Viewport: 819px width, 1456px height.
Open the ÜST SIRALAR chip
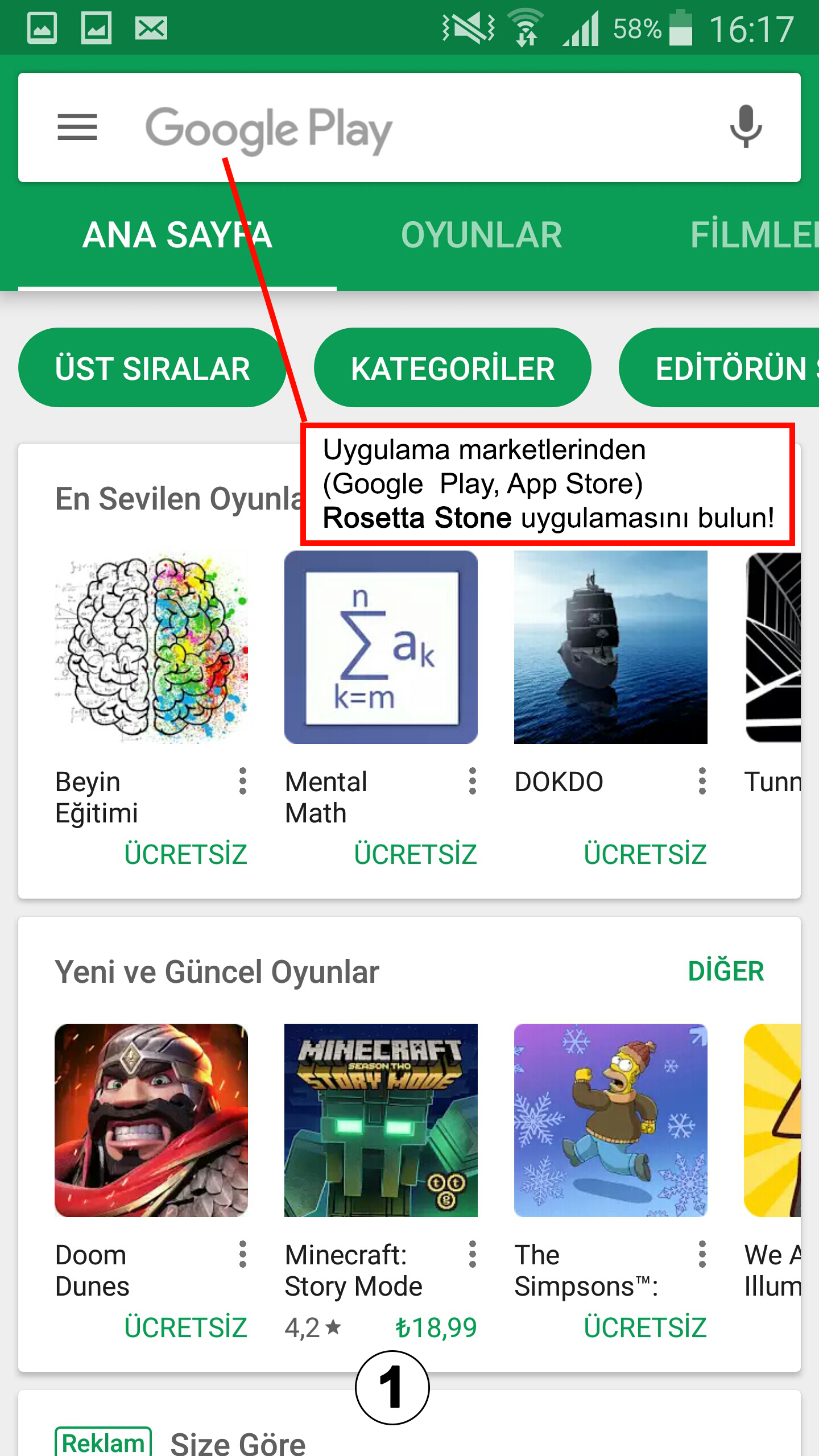(152, 368)
